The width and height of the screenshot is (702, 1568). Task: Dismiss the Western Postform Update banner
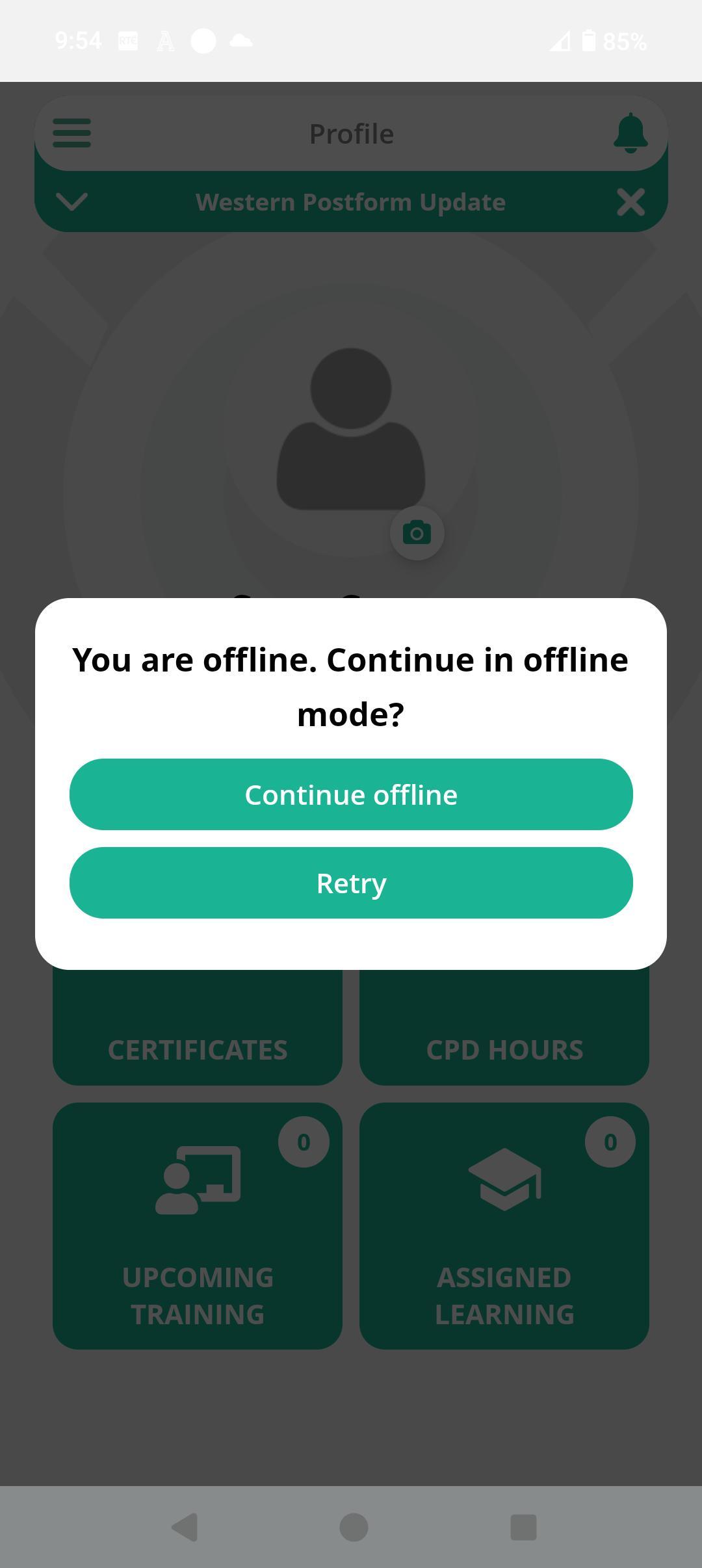[x=630, y=202]
